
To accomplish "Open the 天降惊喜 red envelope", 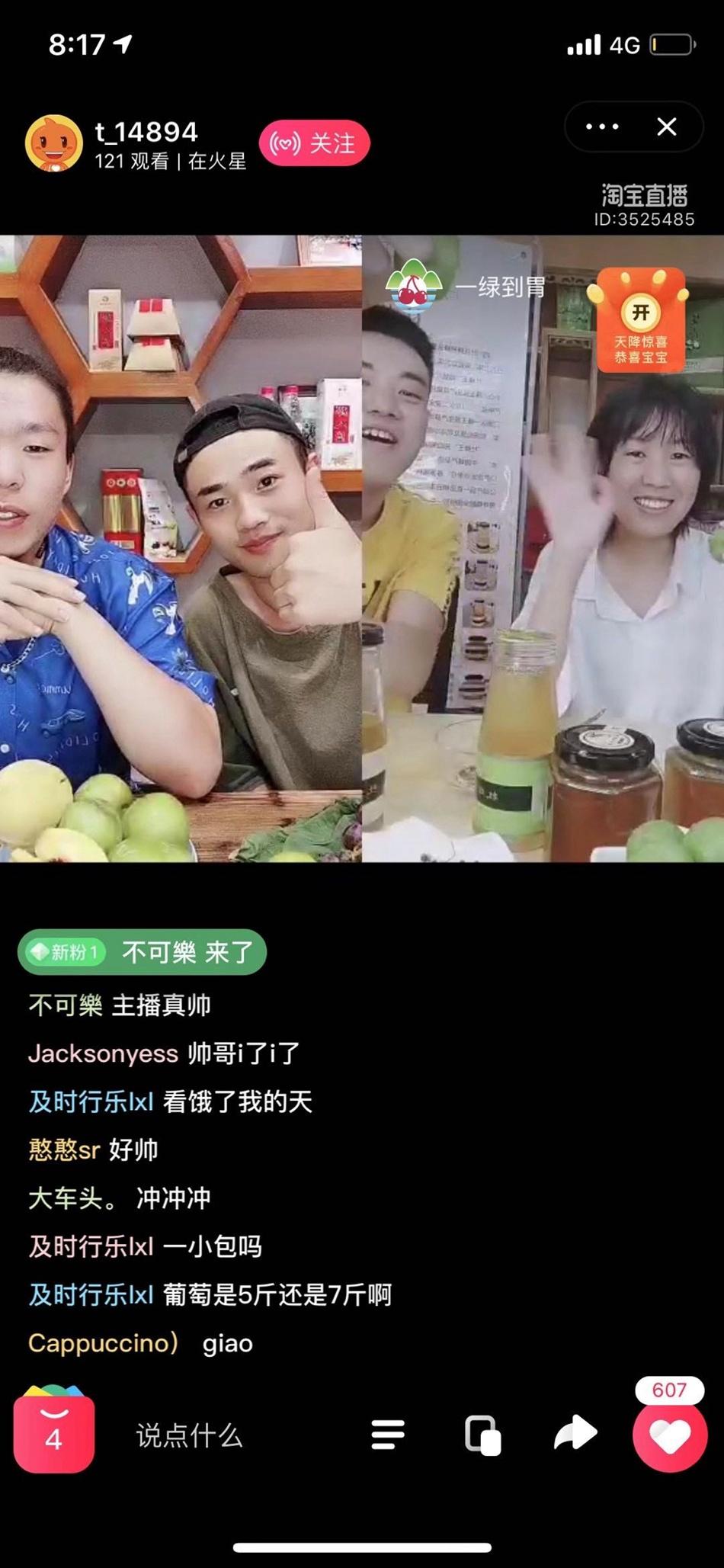I will [x=640, y=321].
